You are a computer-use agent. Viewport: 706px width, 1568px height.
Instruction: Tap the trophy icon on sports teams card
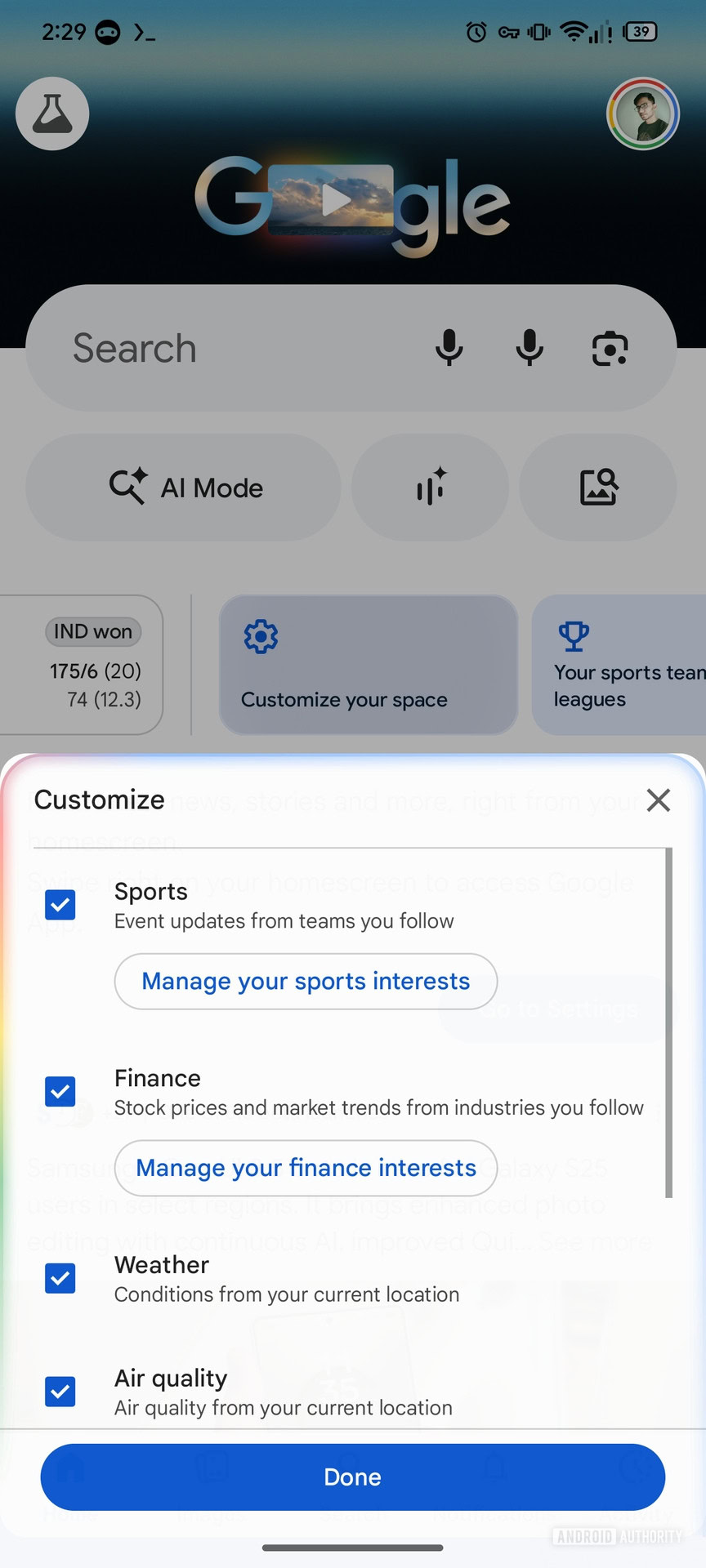coord(574,636)
